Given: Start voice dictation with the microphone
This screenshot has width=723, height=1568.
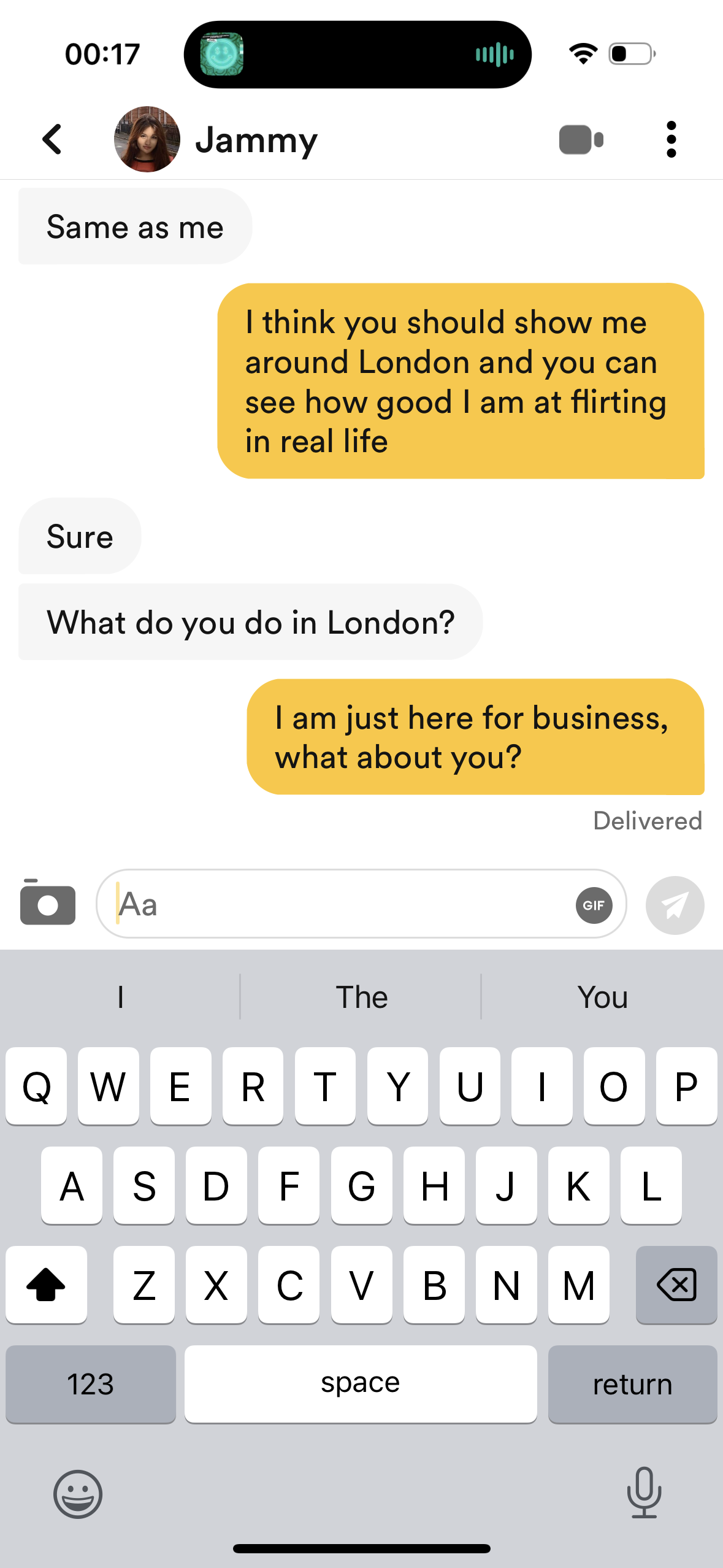Looking at the screenshot, I should tap(644, 1493).
